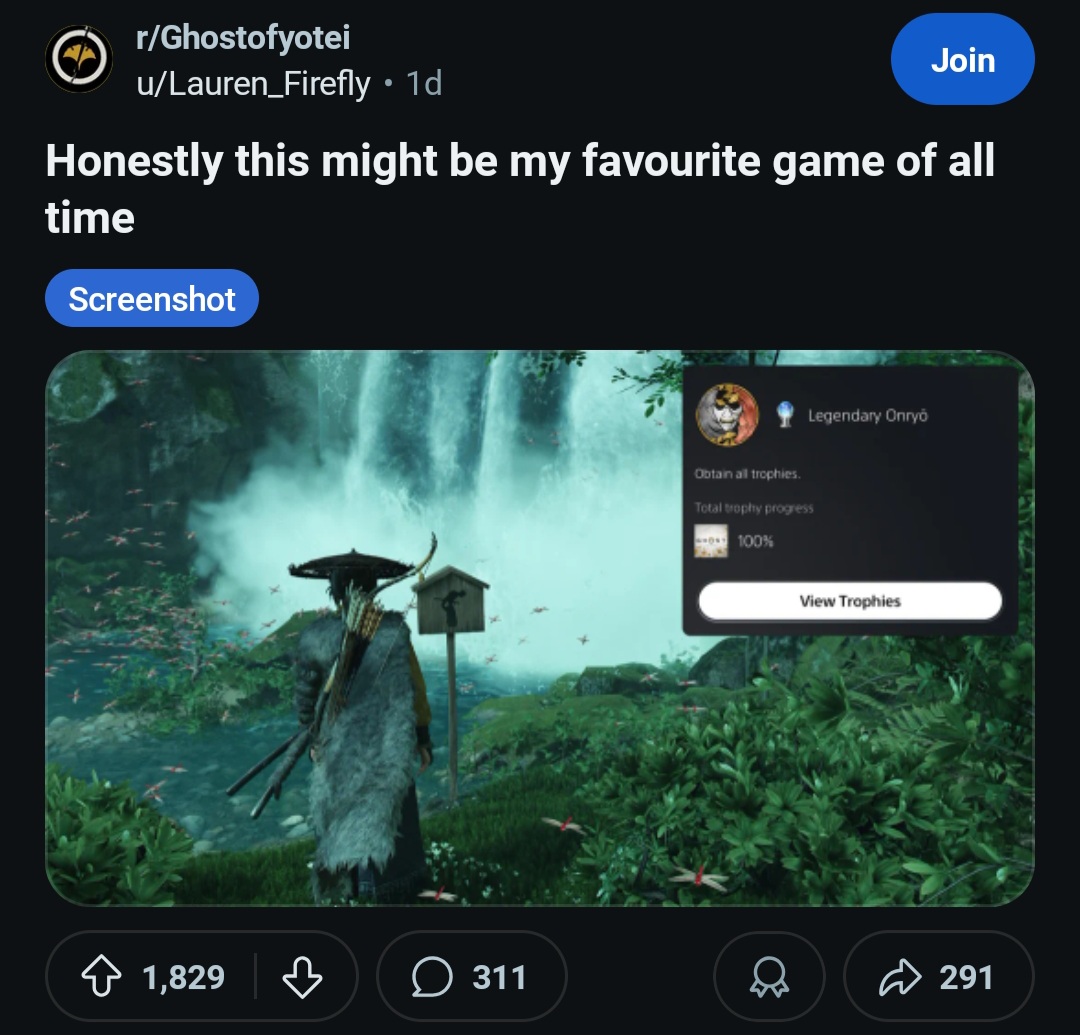1080x1035 pixels.
Task: Downvote this post
Action: (301, 977)
